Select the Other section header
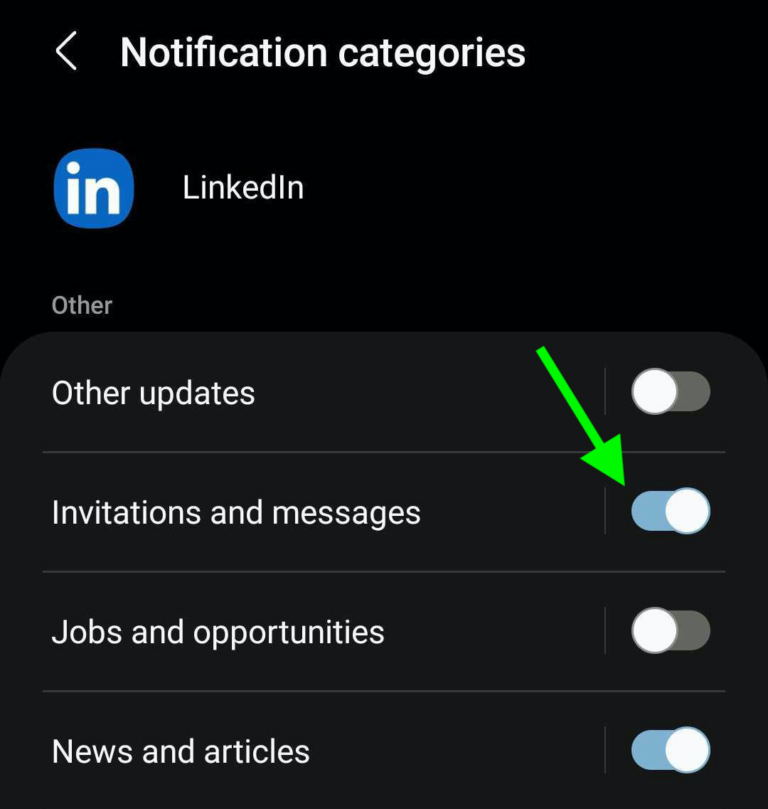Screen dimensions: 768x809 pyautogui.click(x=81, y=305)
